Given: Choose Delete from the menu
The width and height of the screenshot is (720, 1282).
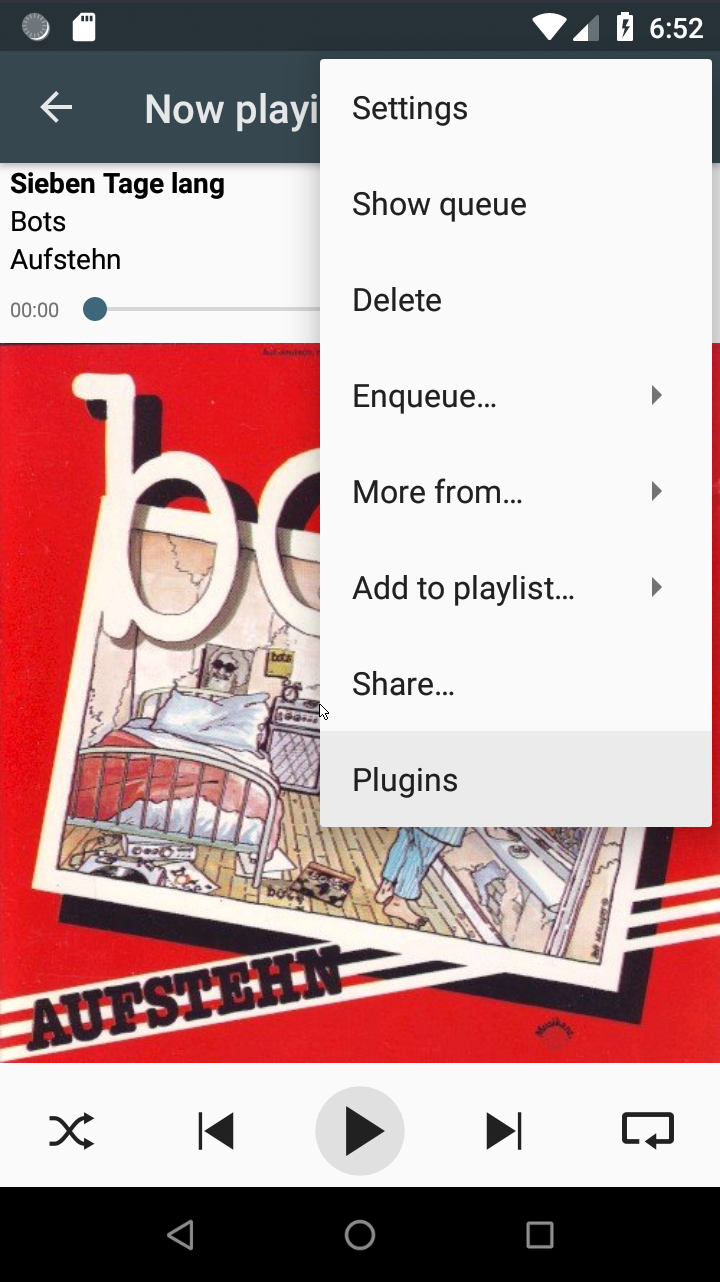Looking at the screenshot, I should point(397,300).
